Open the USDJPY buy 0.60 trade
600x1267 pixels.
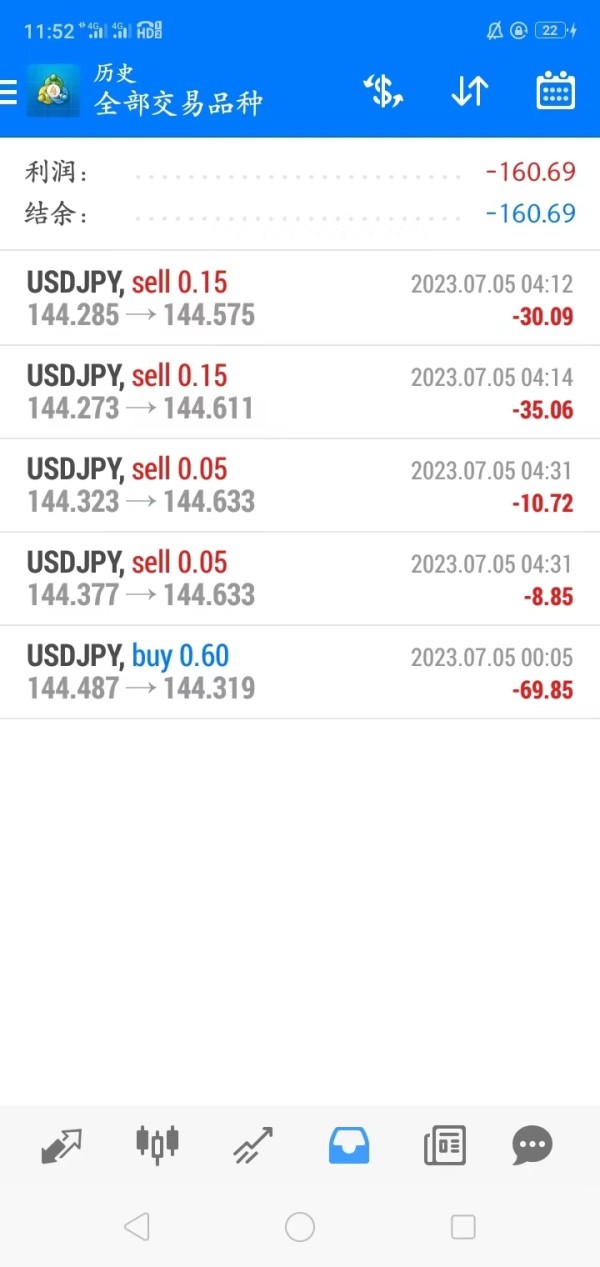coord(300,672)
